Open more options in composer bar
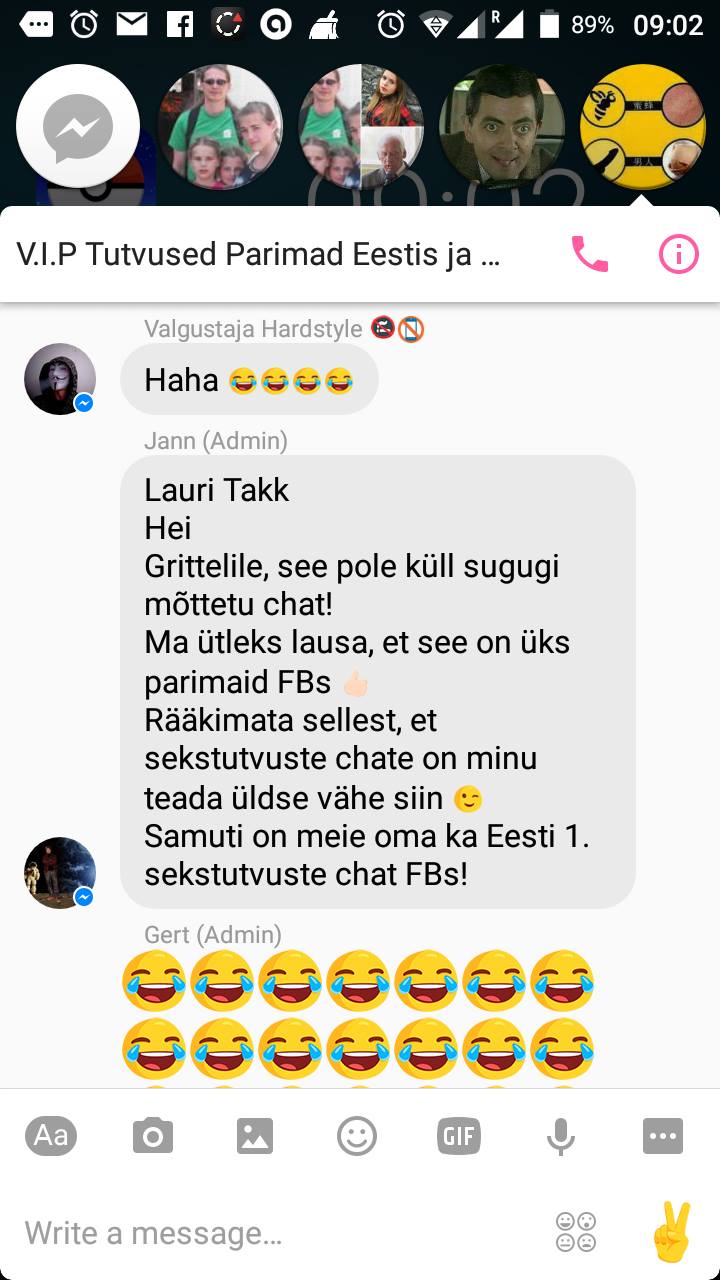This screenshot has height=1280, width=720. 663,1136
